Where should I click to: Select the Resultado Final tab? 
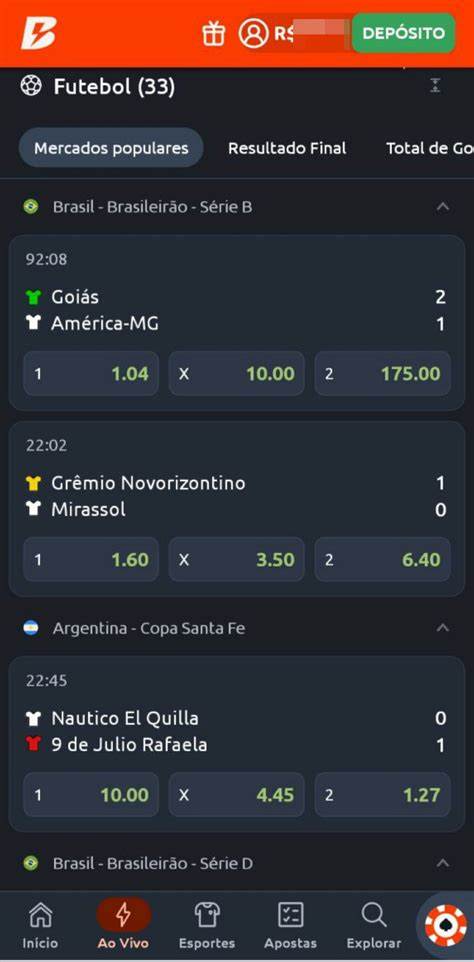click(x=287, y=148)
